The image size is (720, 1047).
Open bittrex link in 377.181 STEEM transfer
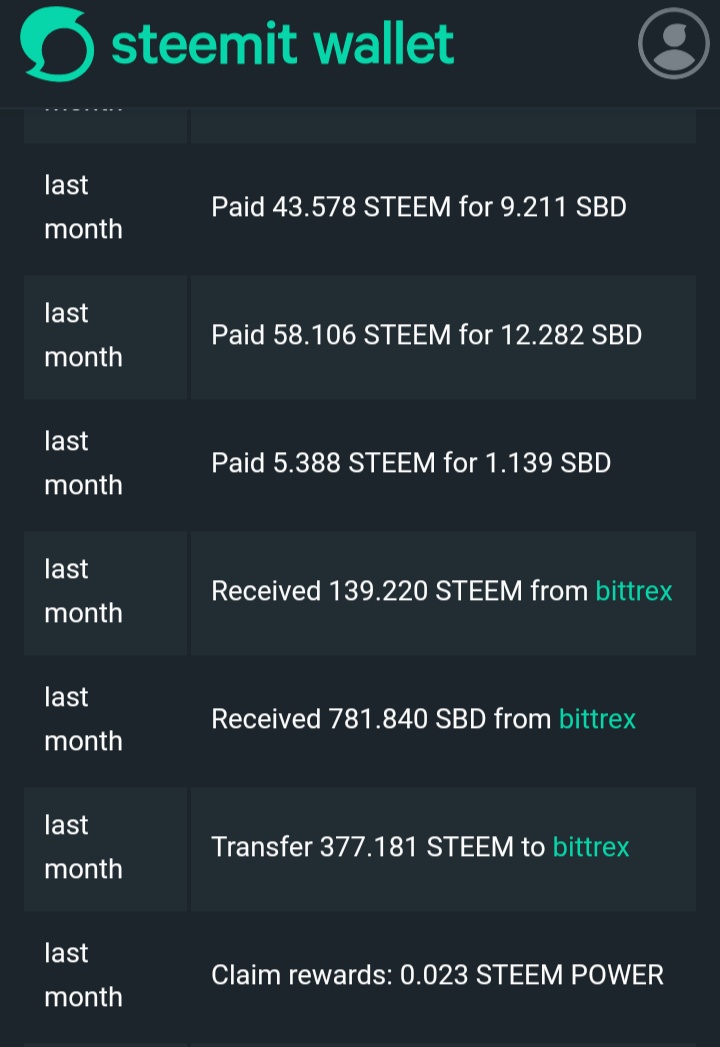point(591,847)
